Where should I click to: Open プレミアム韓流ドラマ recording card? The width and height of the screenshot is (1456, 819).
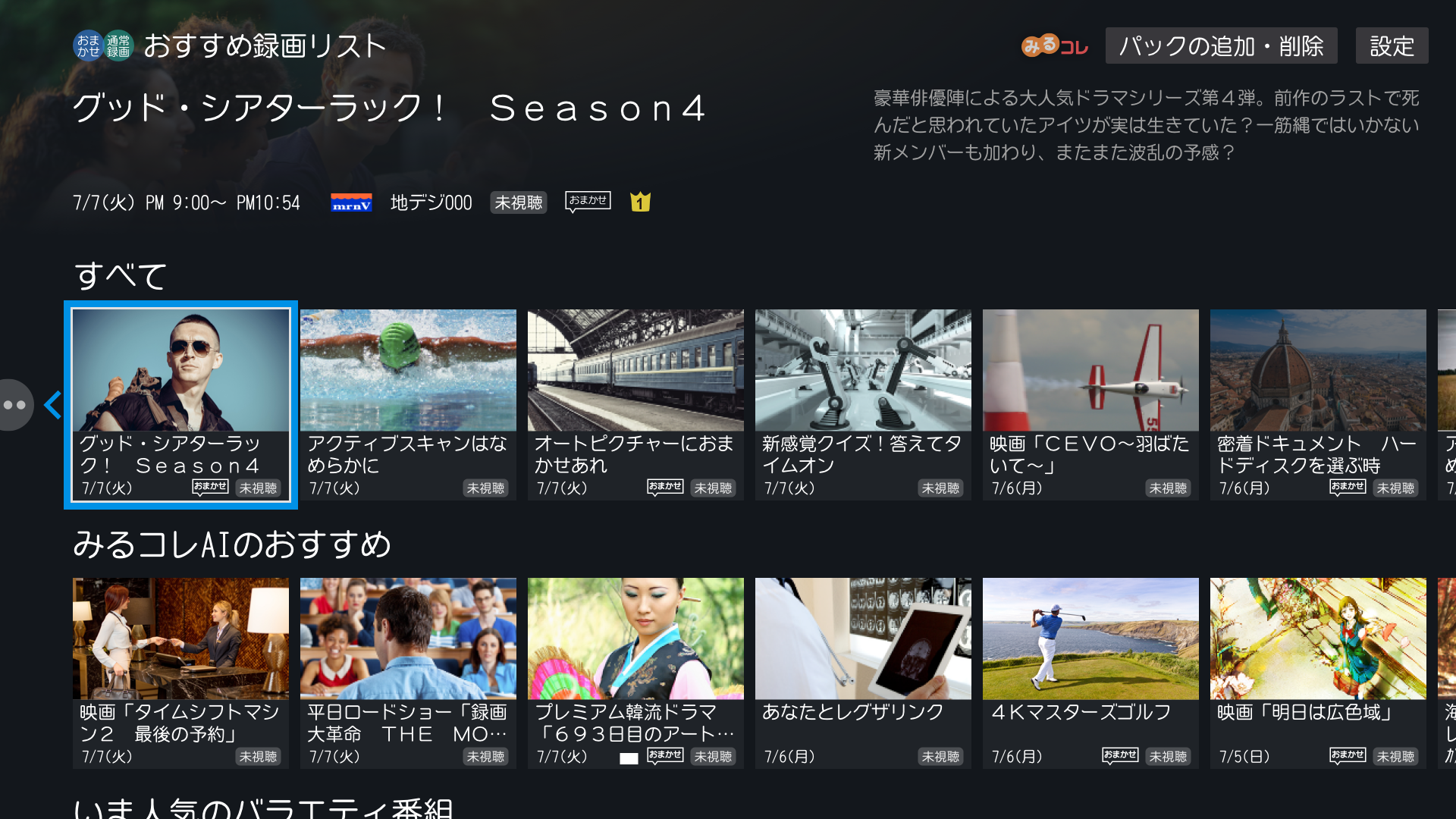(635, 673)
